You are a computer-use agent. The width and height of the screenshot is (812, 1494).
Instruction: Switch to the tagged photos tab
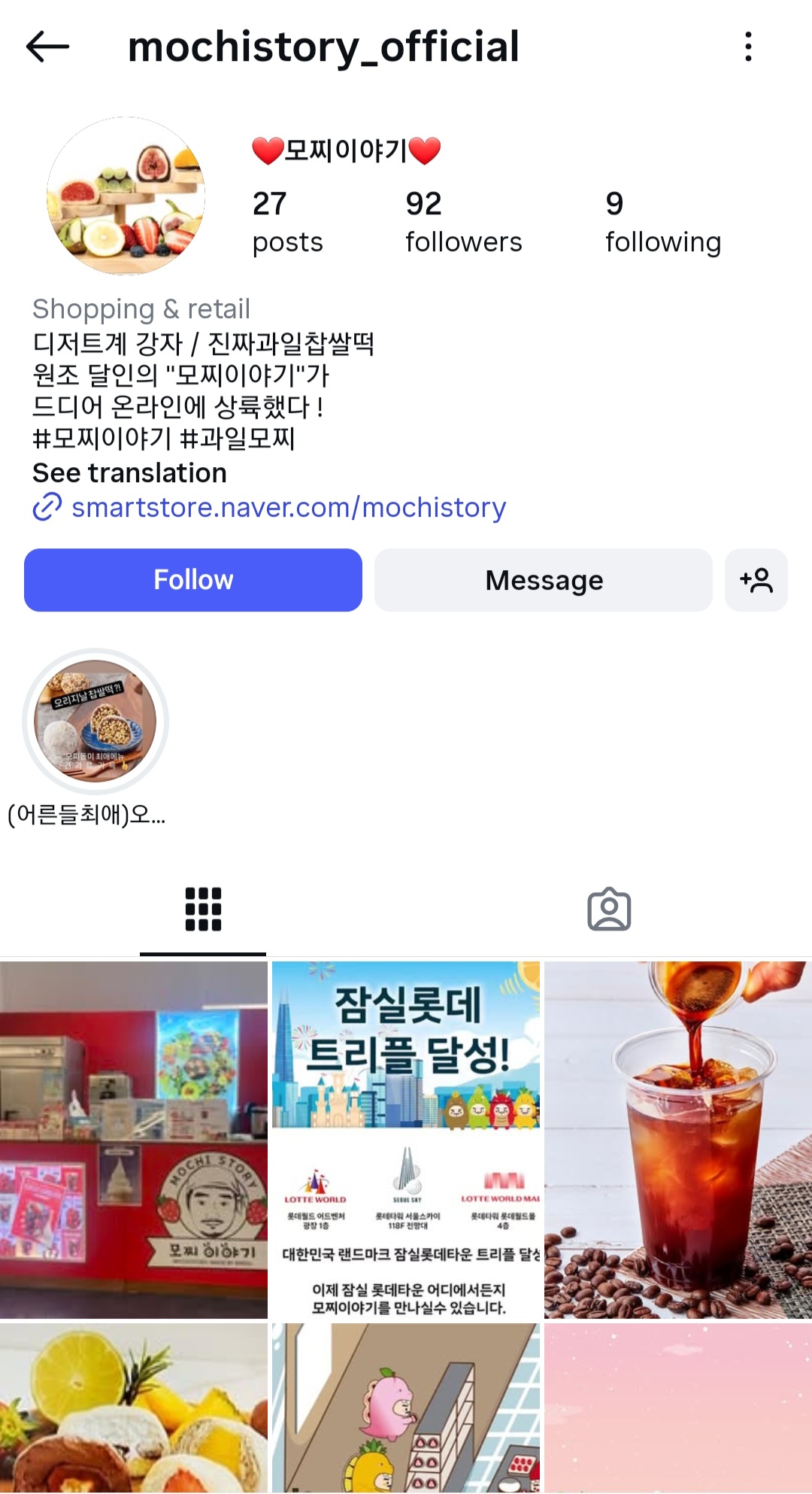[x=609, y=909]
